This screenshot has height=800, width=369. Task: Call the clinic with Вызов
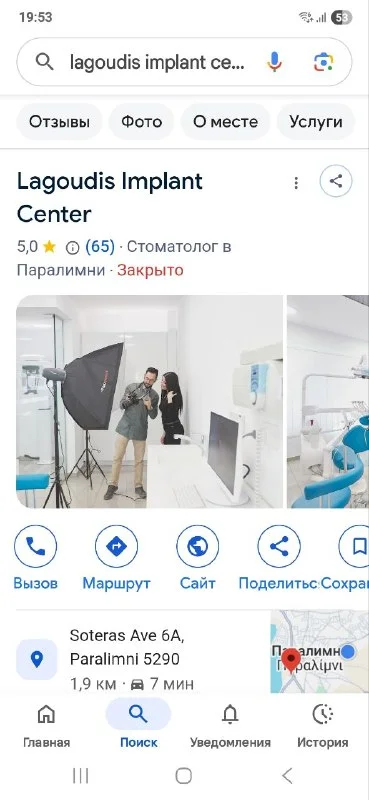click(x=35, y=558)
